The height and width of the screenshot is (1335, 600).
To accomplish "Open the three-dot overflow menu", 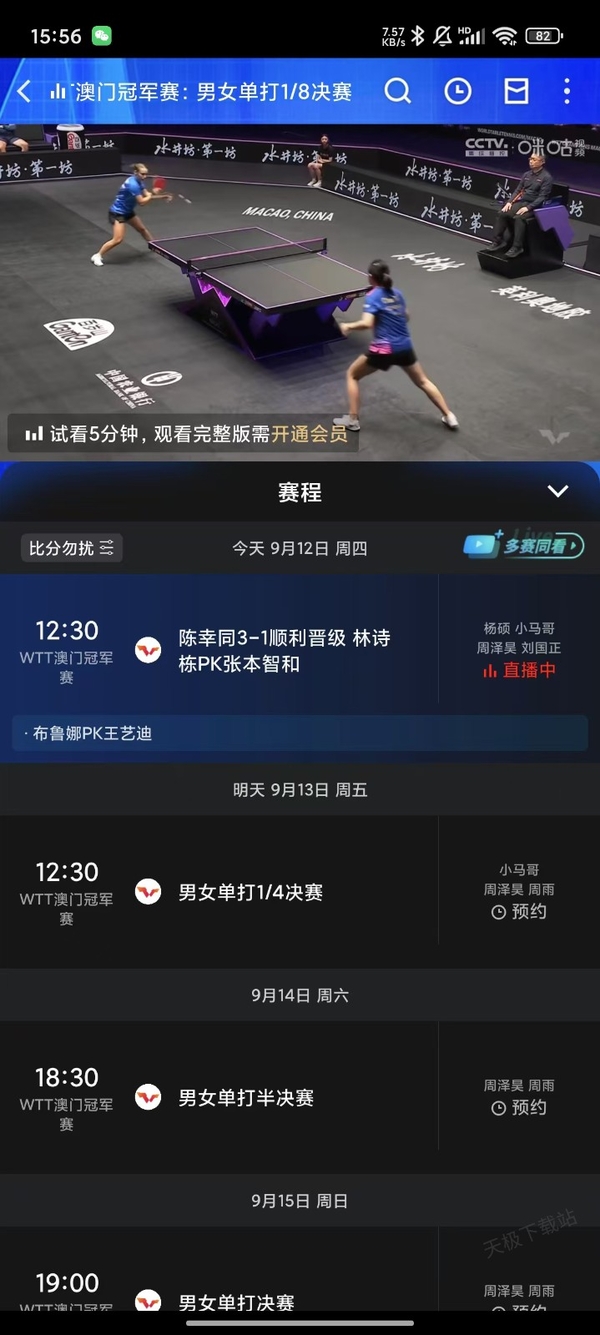I will (567, 92).
